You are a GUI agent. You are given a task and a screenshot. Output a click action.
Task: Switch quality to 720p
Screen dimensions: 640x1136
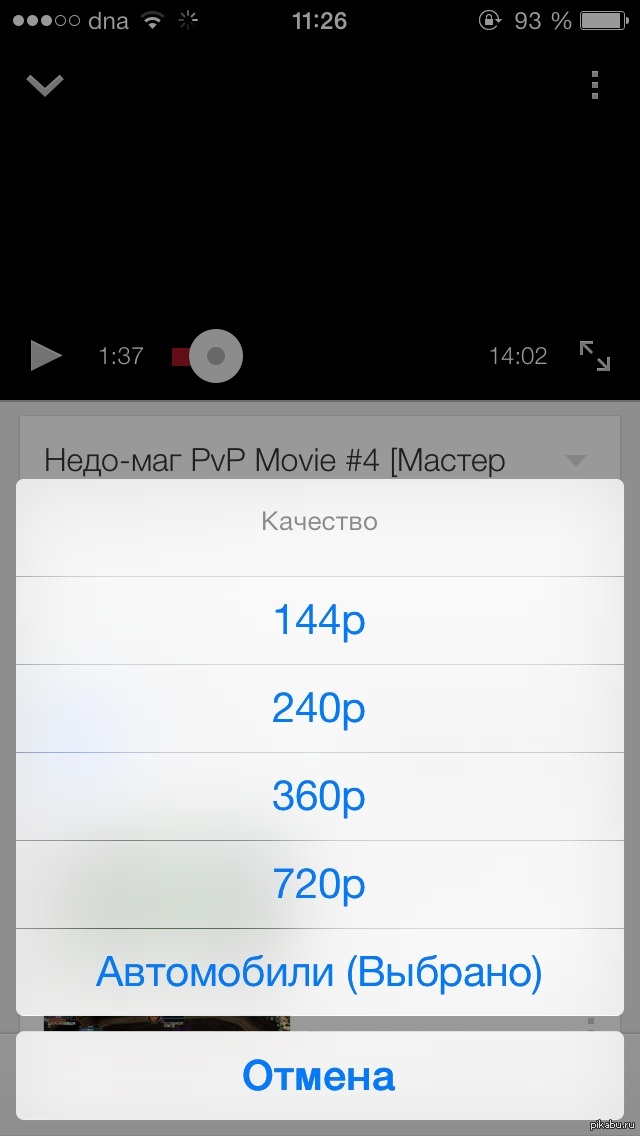(319, 884)
